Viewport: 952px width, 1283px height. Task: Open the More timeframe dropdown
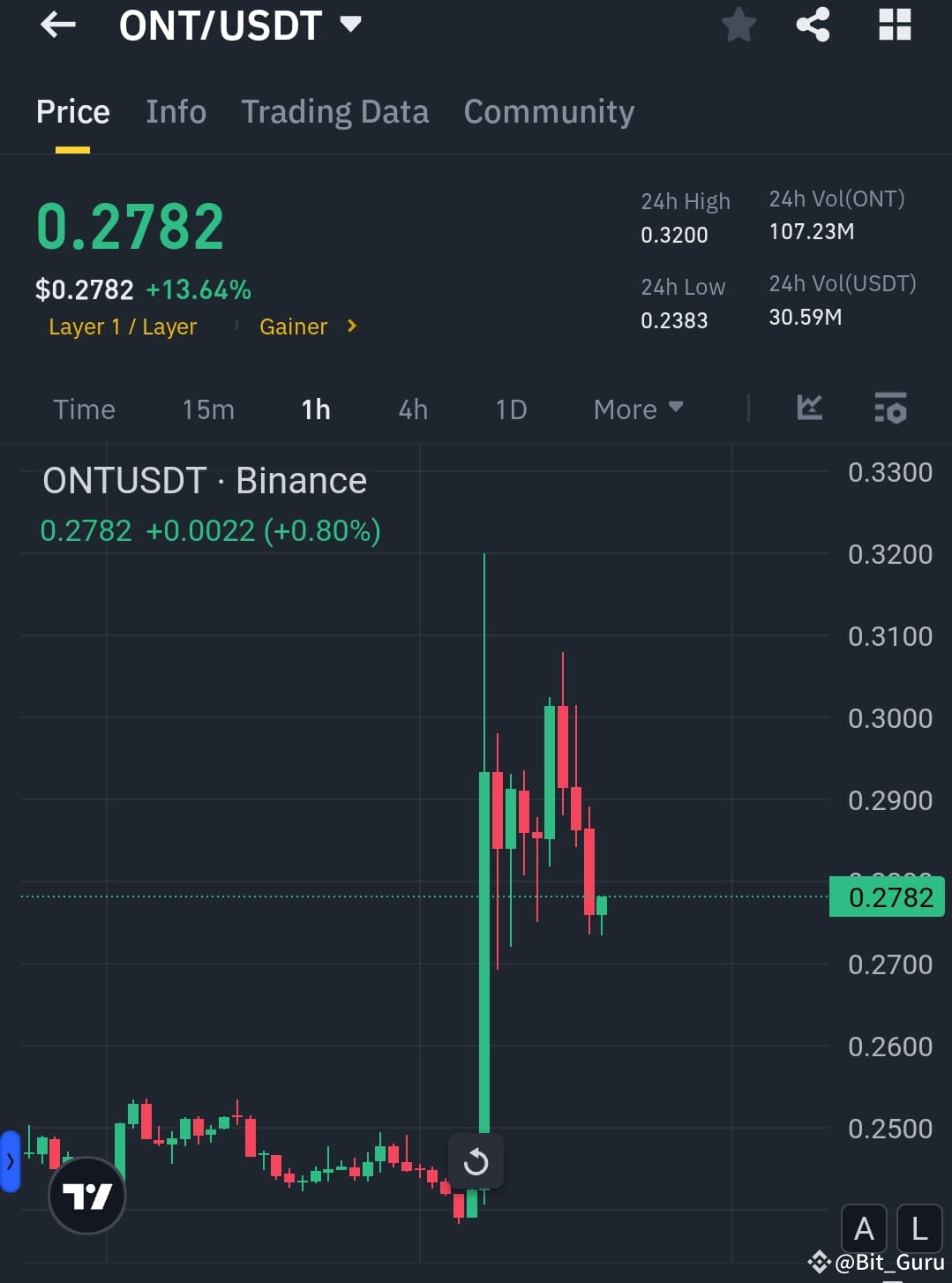637,409
